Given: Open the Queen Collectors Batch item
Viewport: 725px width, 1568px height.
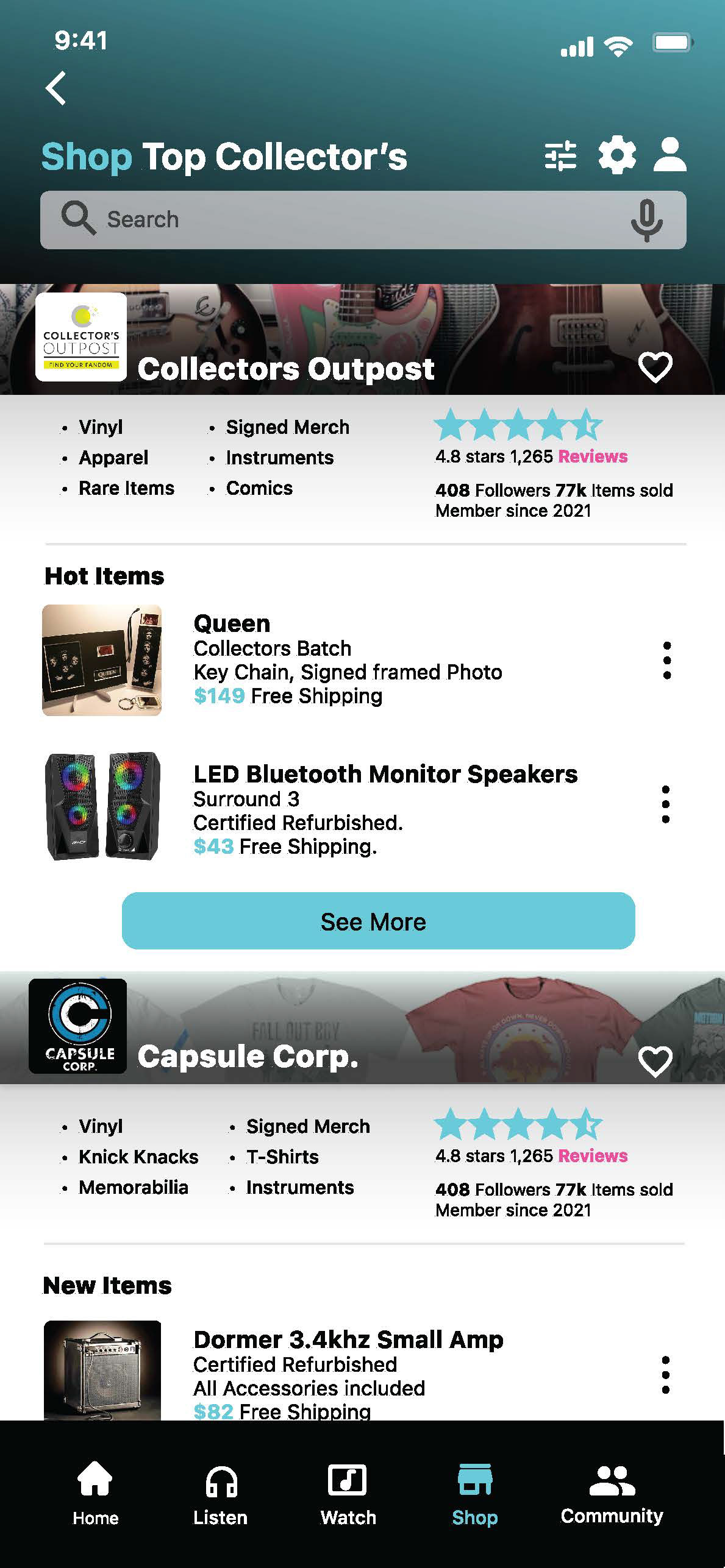Looking at the screenshot, I should click(348, 660).
